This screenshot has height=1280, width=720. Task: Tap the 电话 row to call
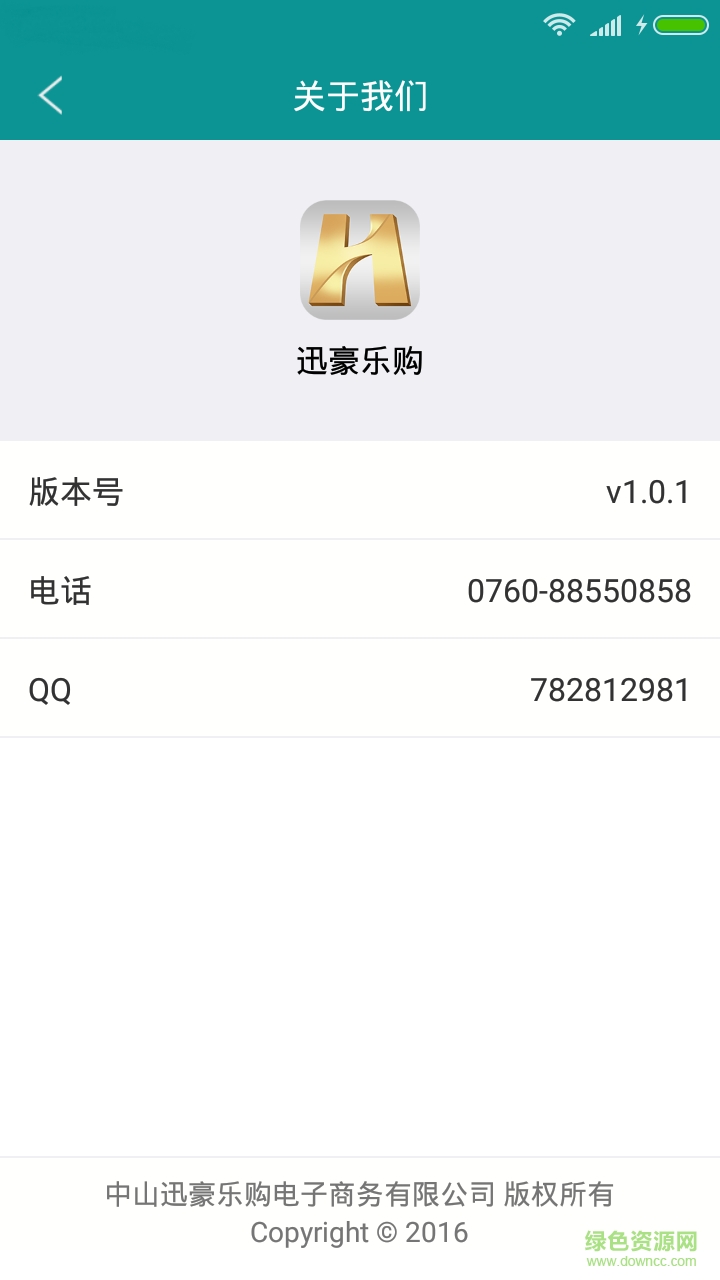[360, 590]
